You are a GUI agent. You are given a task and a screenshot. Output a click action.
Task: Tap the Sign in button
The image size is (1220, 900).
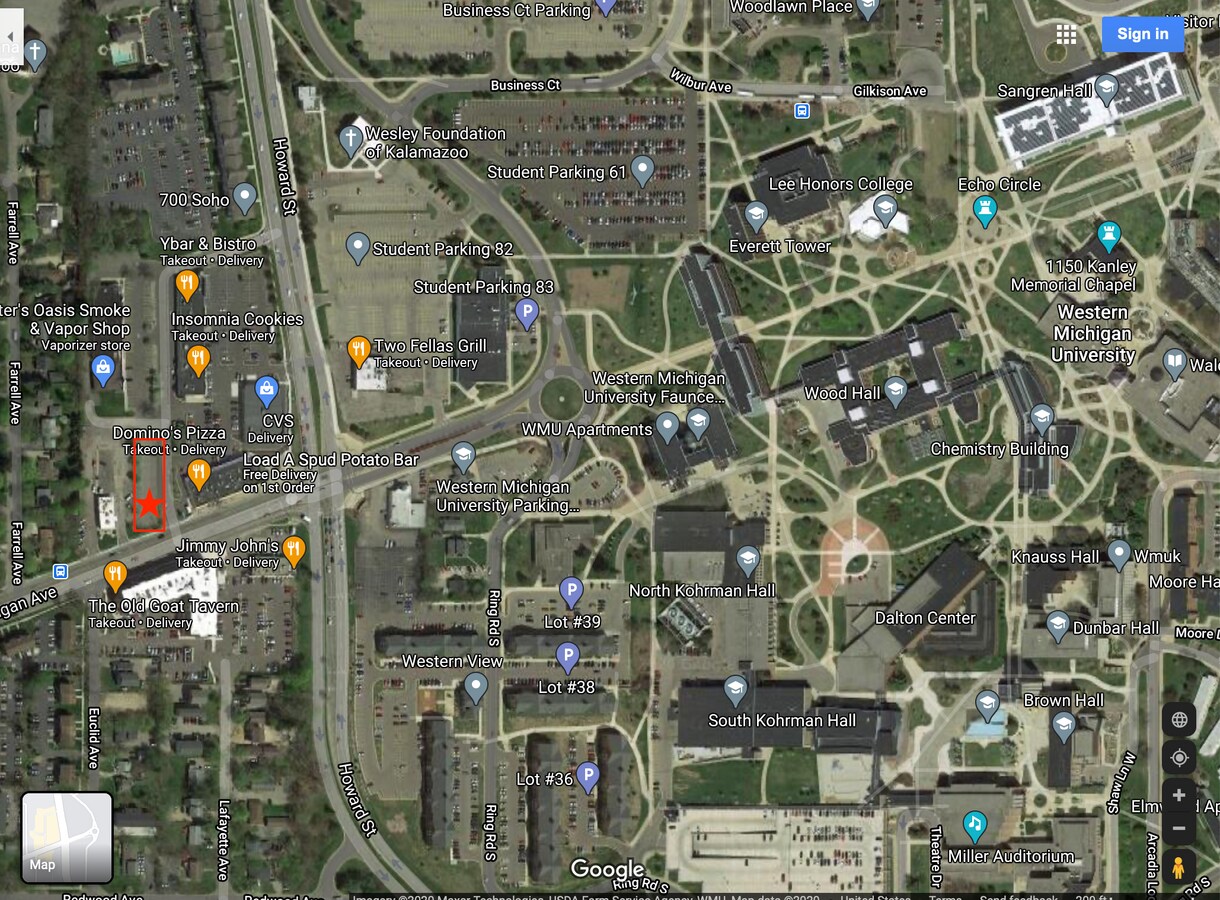point(1142,34)
